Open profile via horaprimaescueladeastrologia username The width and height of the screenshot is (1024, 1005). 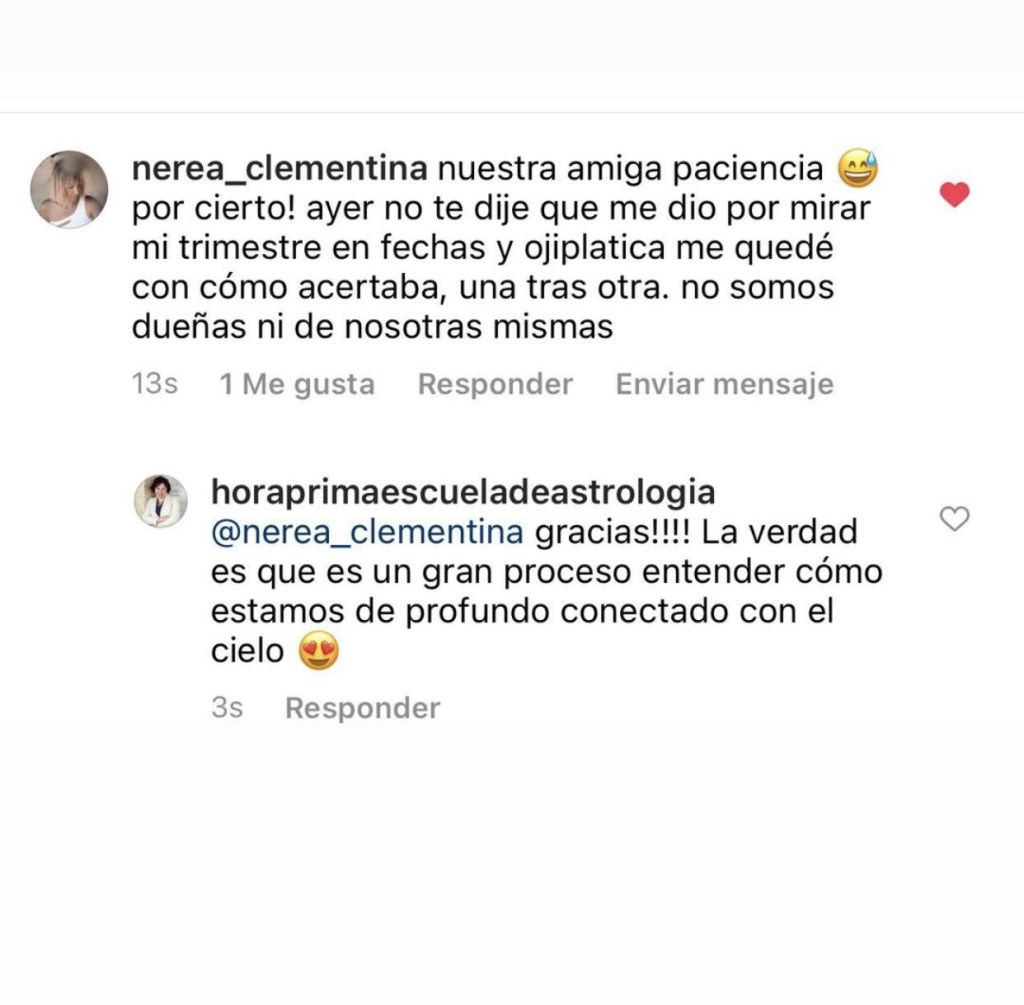pos(463,492)
